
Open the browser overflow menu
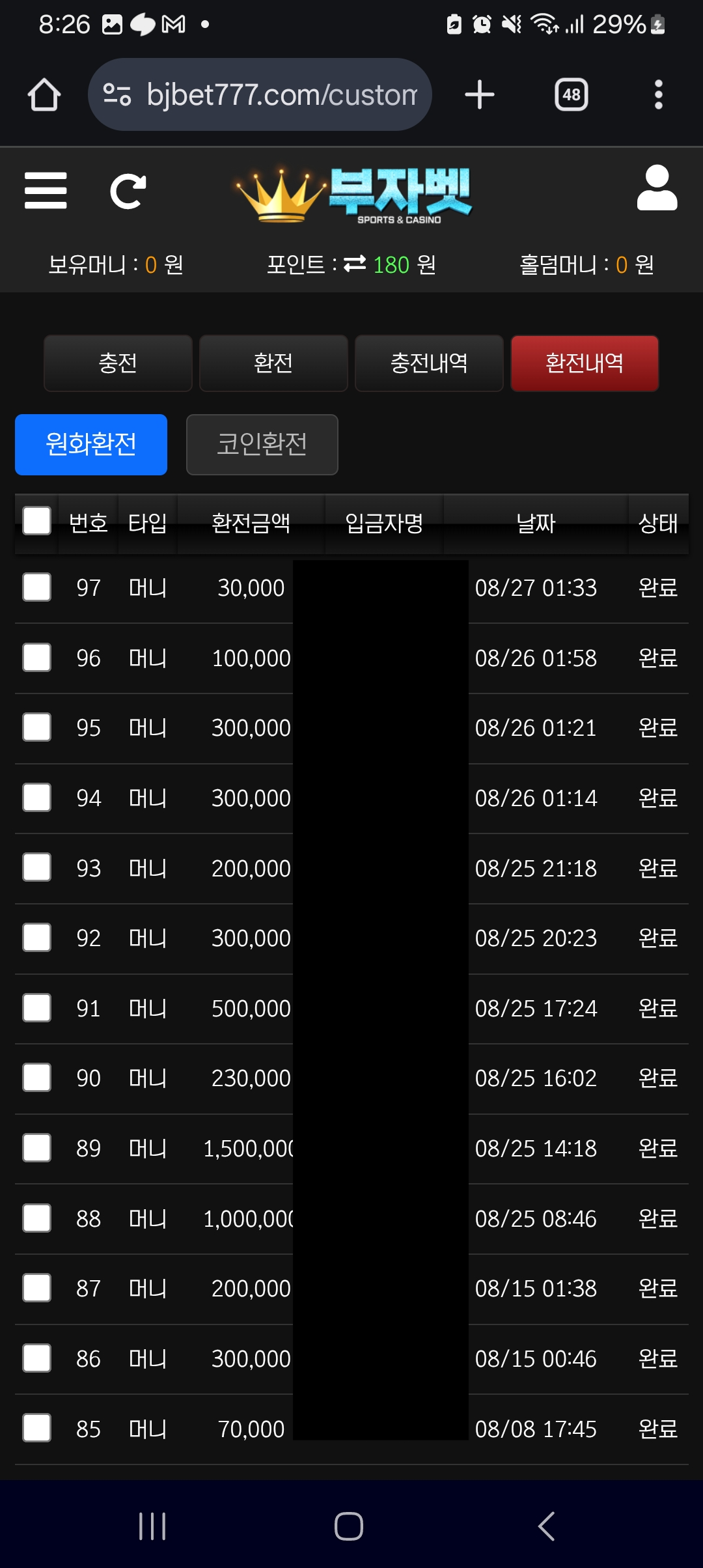point(658,95)
